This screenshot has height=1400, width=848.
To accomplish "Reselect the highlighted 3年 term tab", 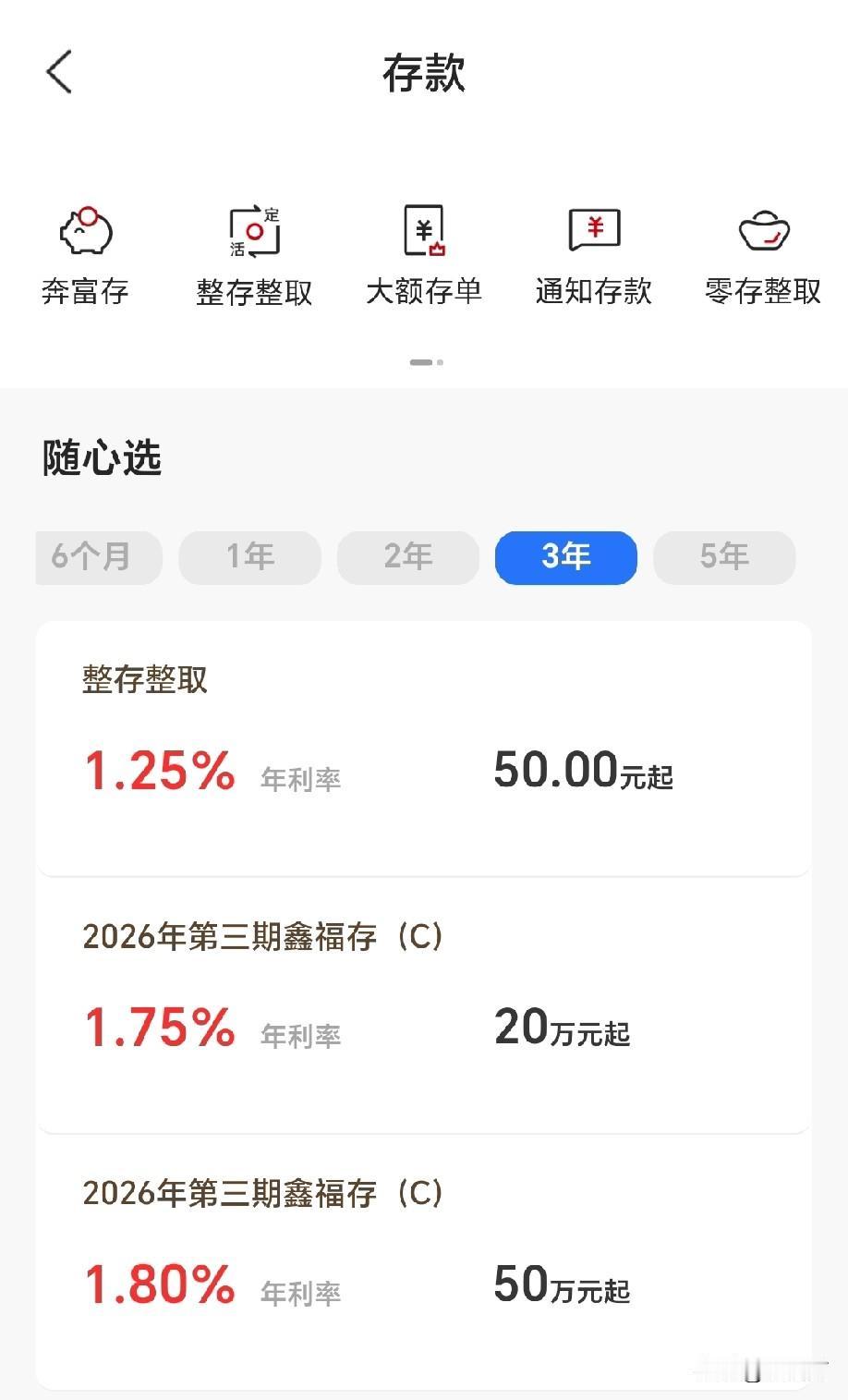I will tap(565, 557).
